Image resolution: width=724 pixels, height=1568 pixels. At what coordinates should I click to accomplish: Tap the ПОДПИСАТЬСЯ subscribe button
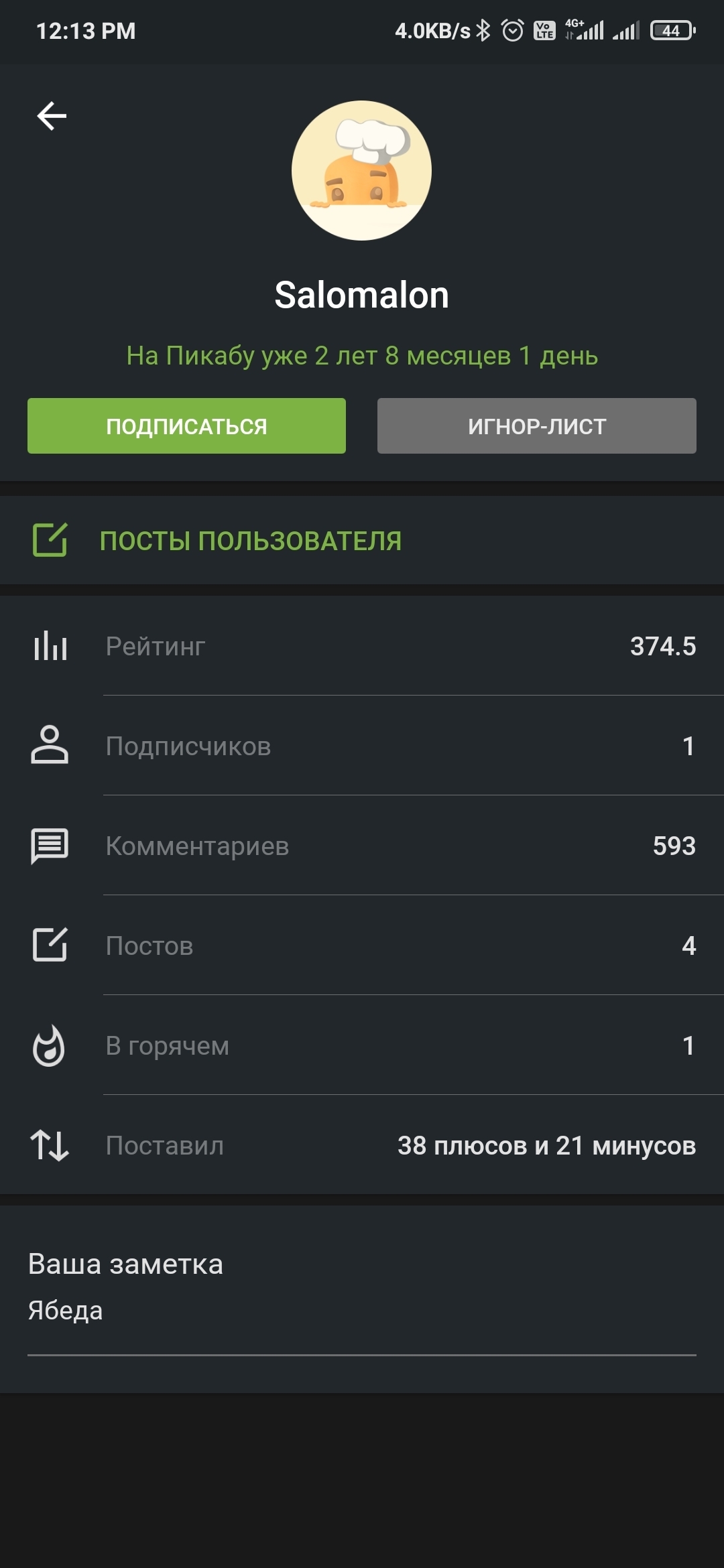click(x=186, y=426)
